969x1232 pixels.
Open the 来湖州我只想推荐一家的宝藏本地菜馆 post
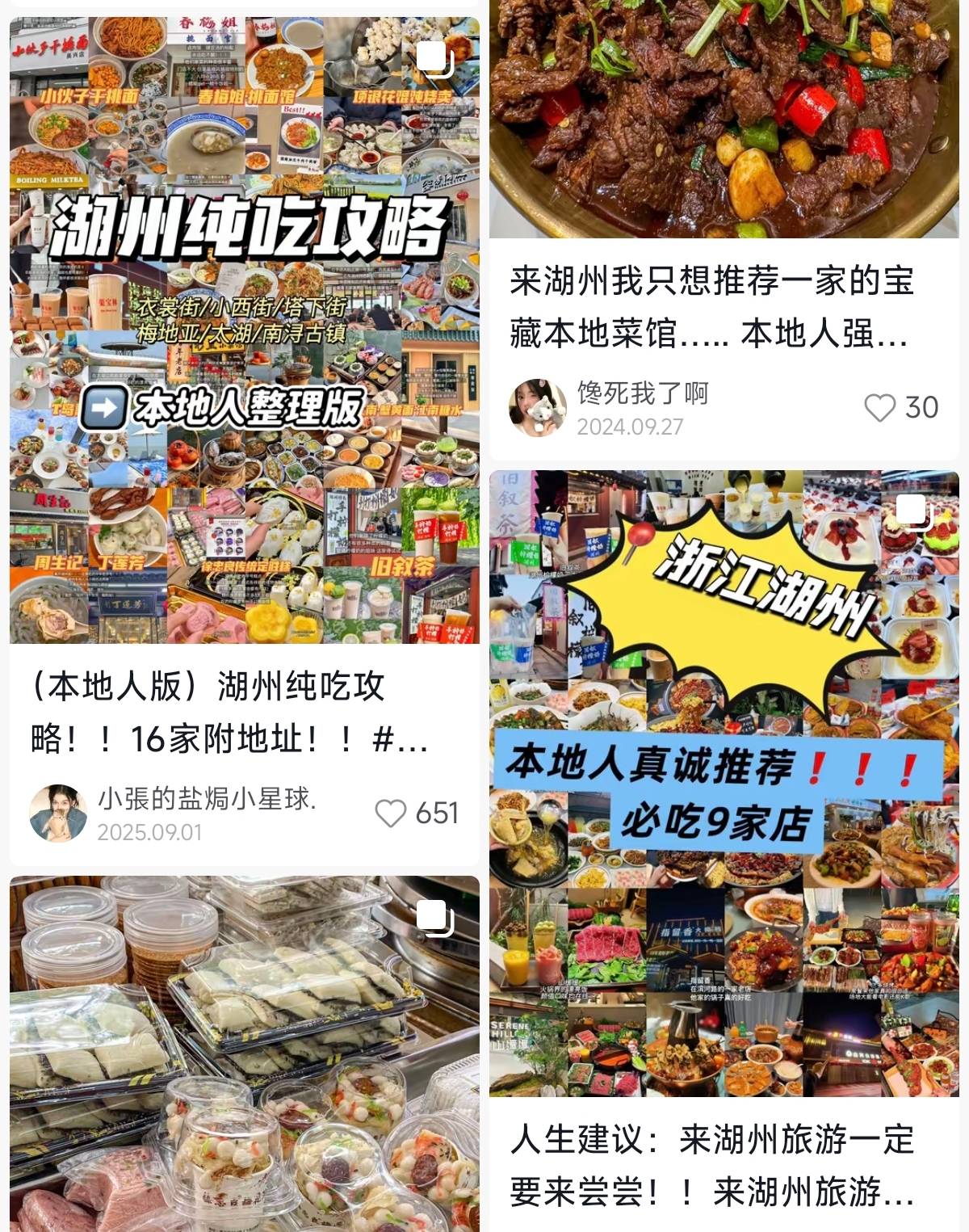tap(711, 307)
